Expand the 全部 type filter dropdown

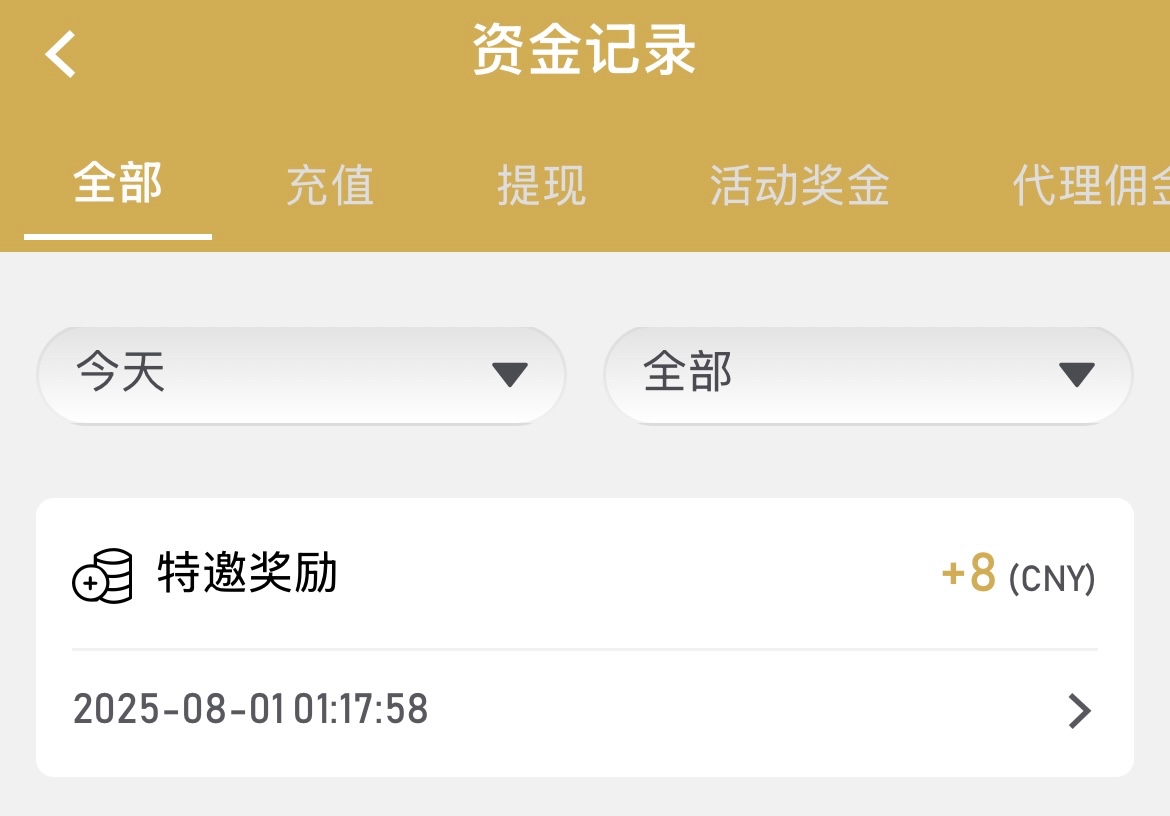(868, 375)
